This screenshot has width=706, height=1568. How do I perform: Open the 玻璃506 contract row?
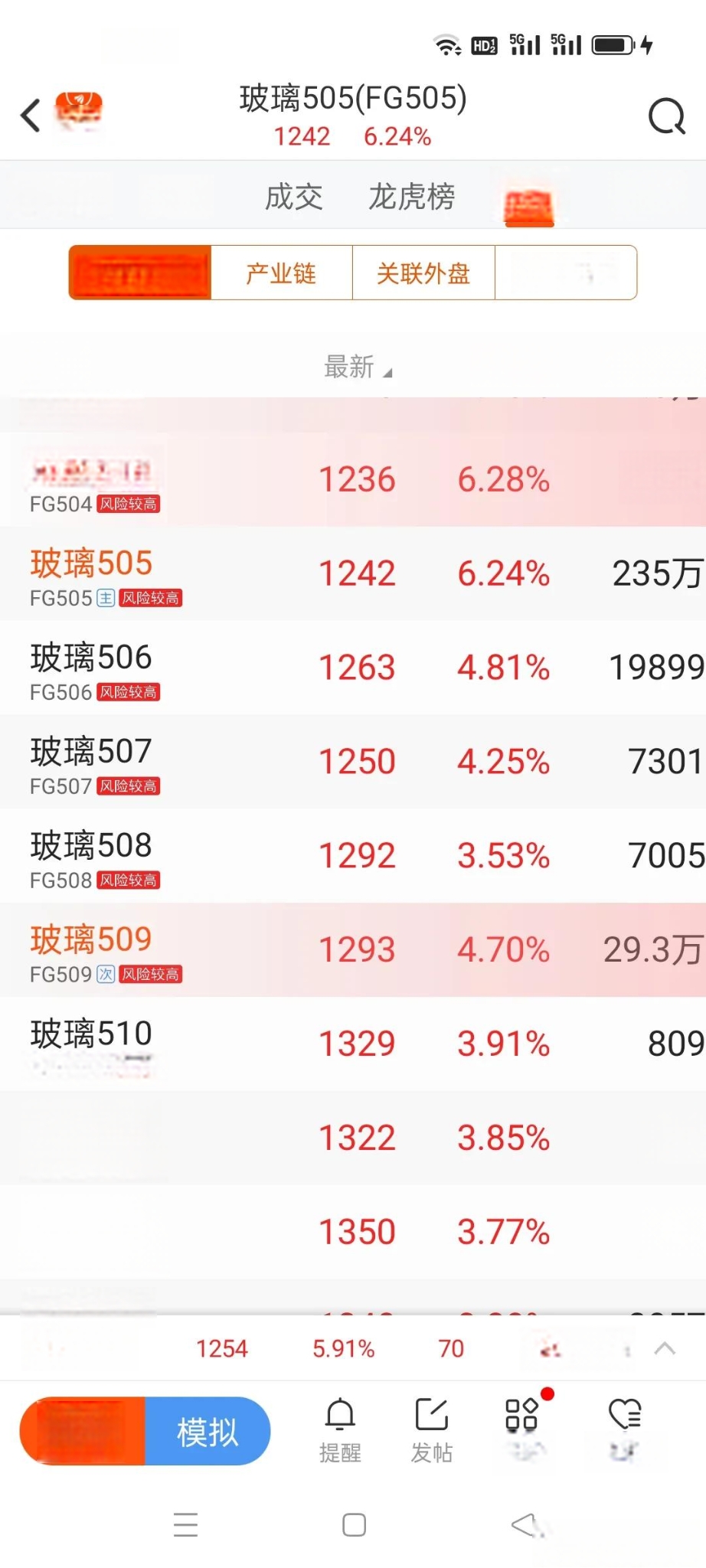[x=353, y=668]
